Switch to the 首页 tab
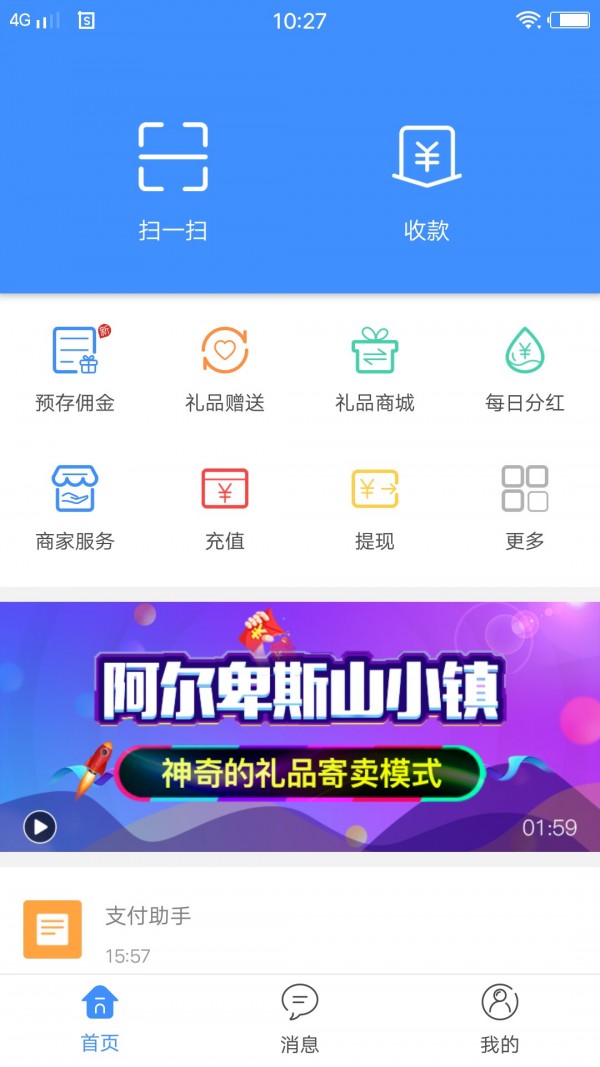Screen dimensions: 600x1067 [x=100, y=1019]
